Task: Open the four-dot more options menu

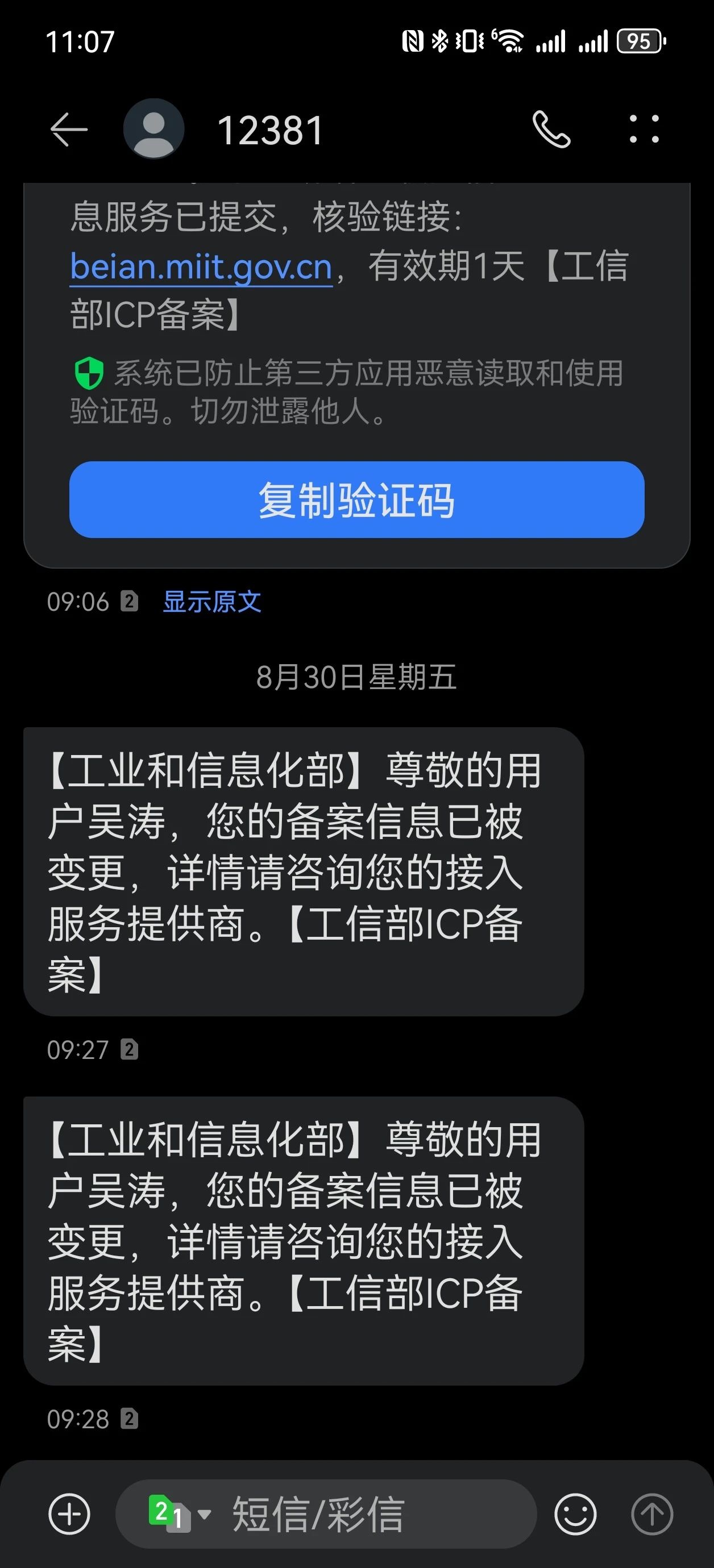Action: (644, 129)
